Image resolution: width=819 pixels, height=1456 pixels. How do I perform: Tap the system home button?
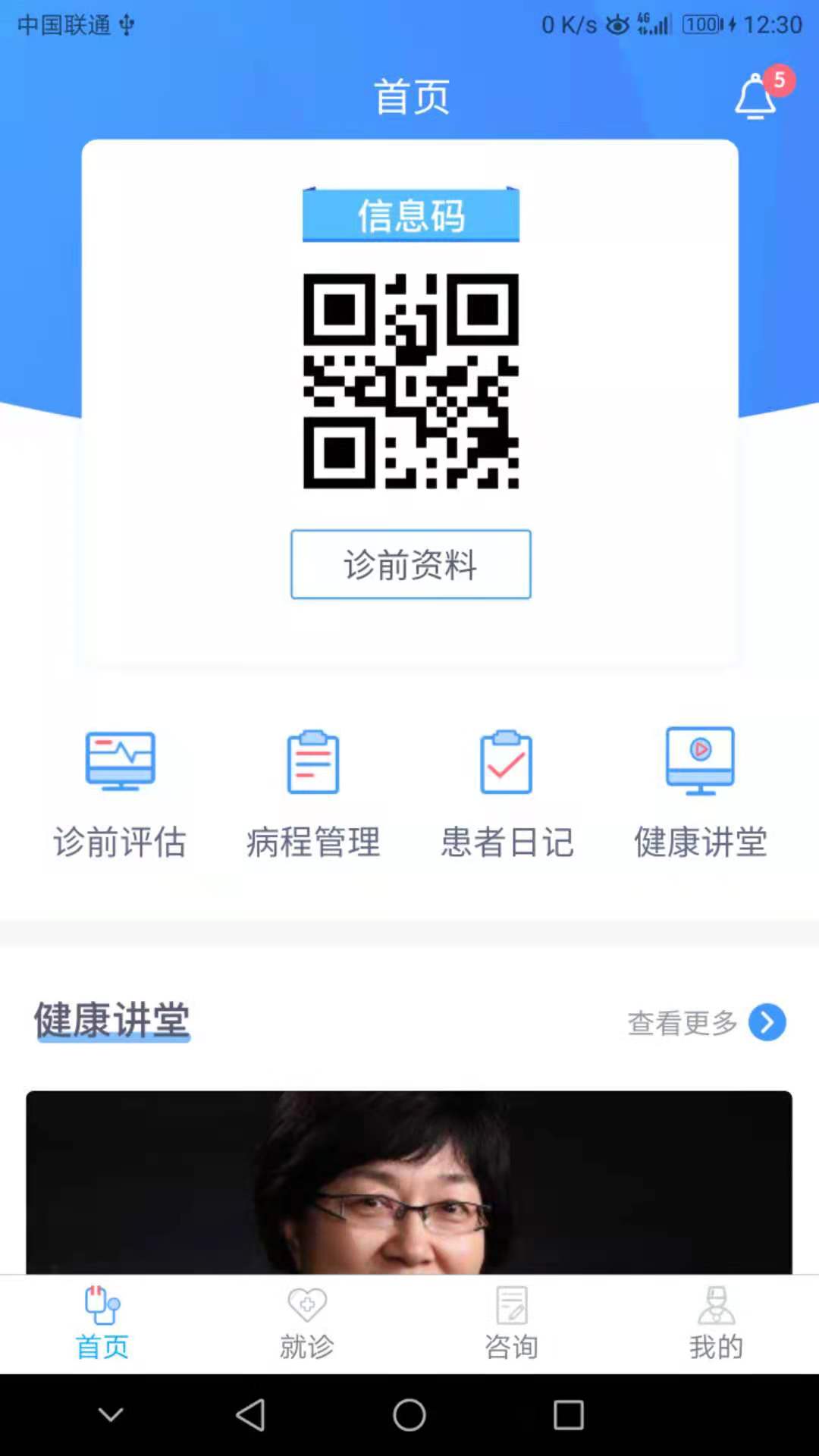[409, 1415]
